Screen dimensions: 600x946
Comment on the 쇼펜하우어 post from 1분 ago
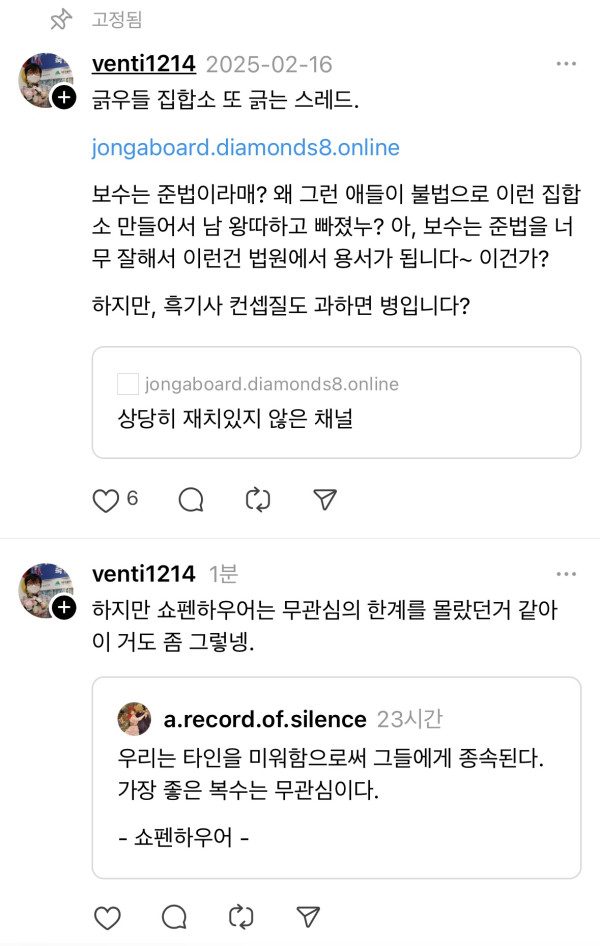coord(174,917)
